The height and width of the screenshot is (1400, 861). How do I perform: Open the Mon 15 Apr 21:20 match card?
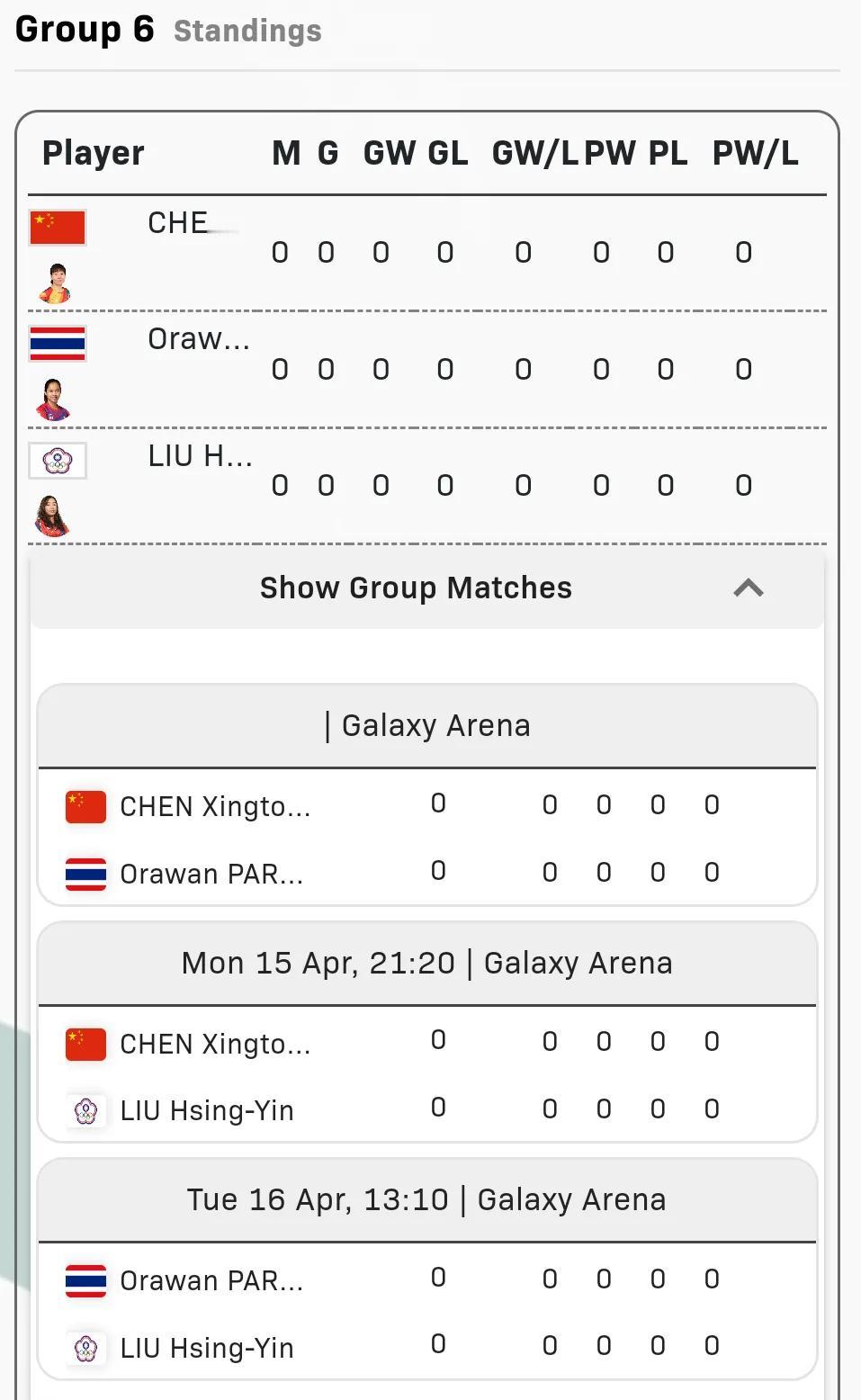pyautogui.click(x=427, y=1032)
